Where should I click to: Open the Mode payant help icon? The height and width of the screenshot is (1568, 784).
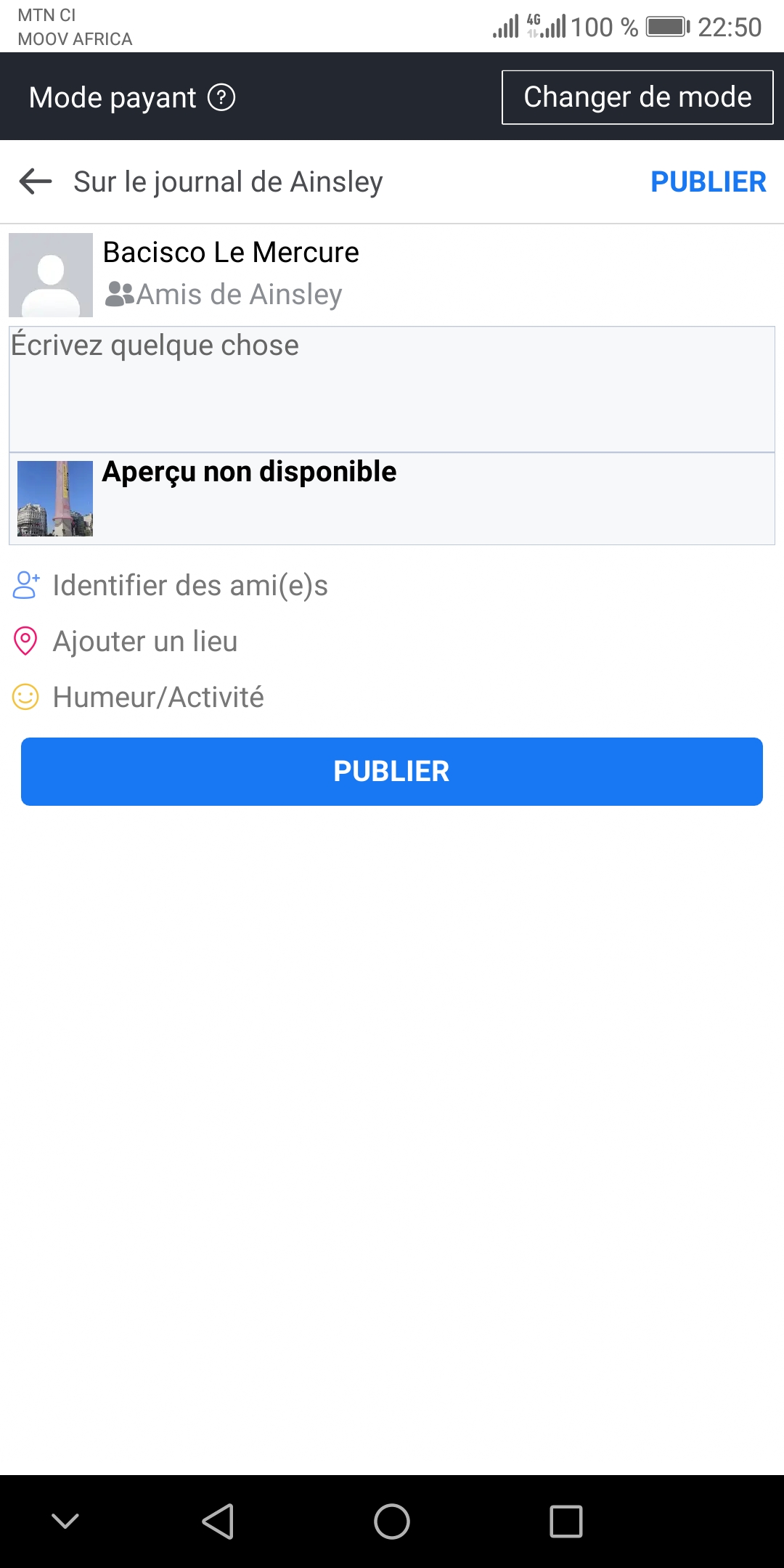(x=221, y=97)
